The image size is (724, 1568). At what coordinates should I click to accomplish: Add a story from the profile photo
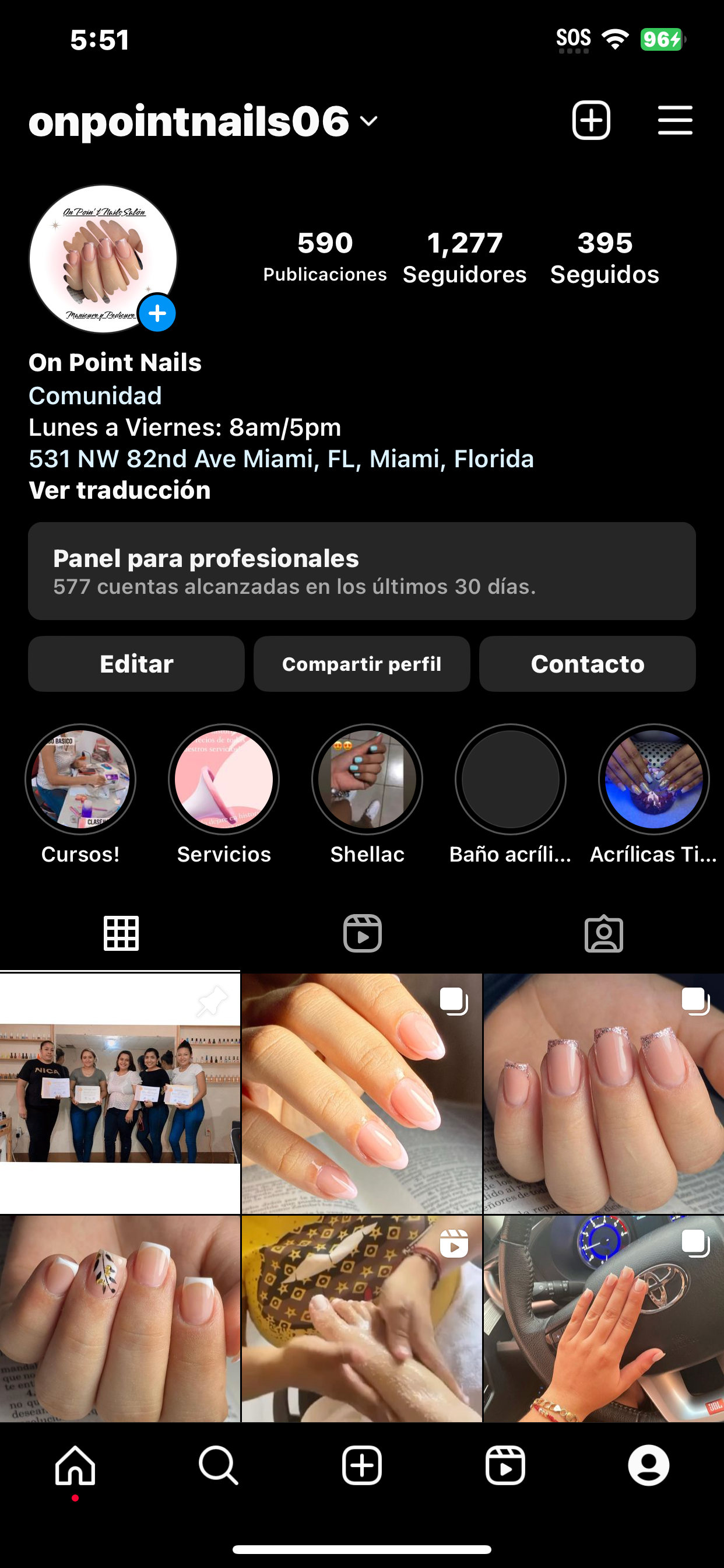(157, 313)
